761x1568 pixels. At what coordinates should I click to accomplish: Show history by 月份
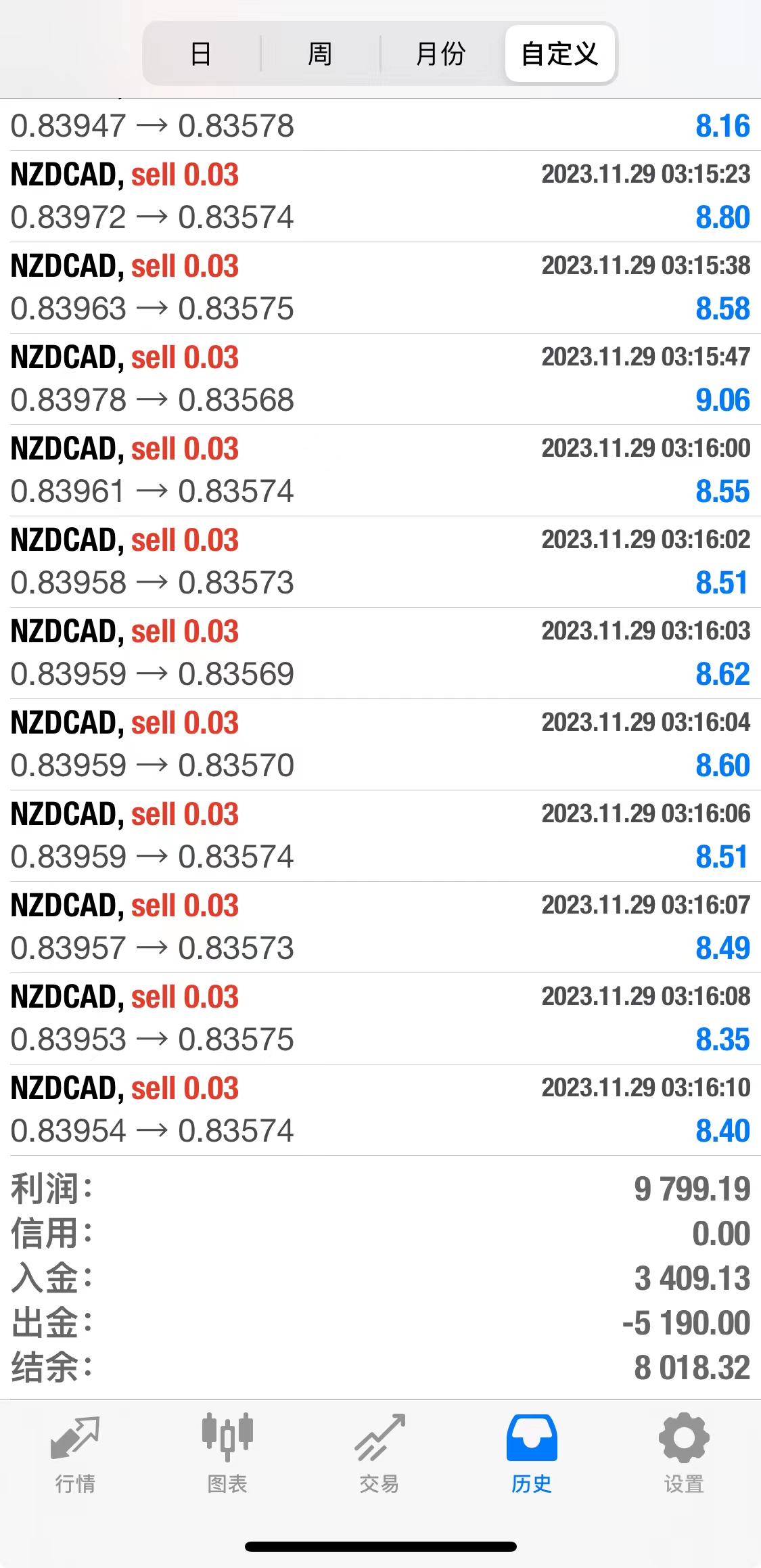(441, 53)
